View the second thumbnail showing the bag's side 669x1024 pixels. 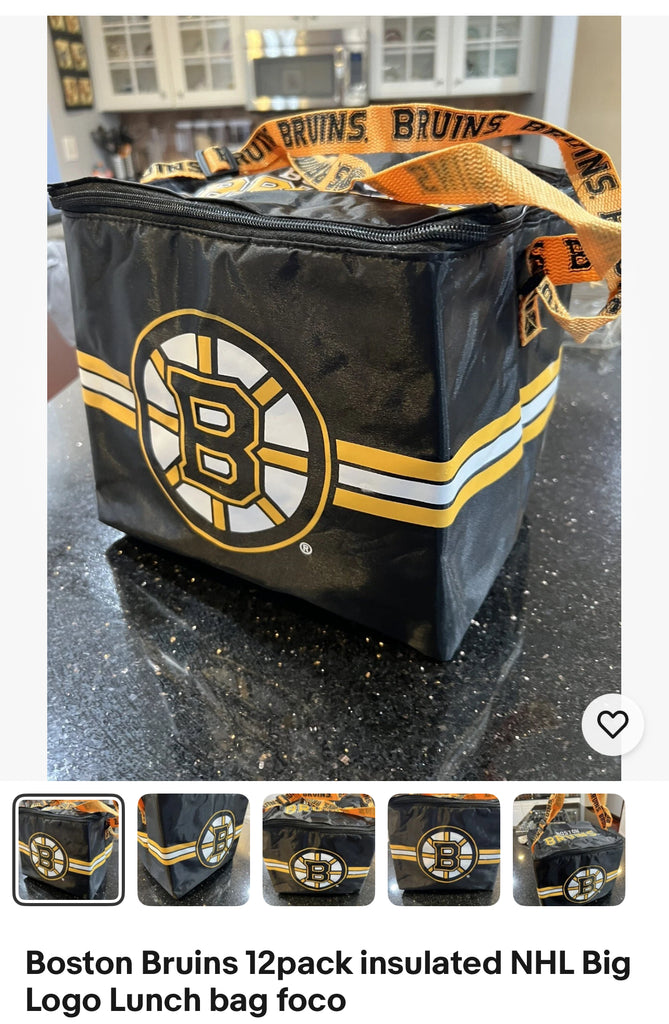pos(193,849)
